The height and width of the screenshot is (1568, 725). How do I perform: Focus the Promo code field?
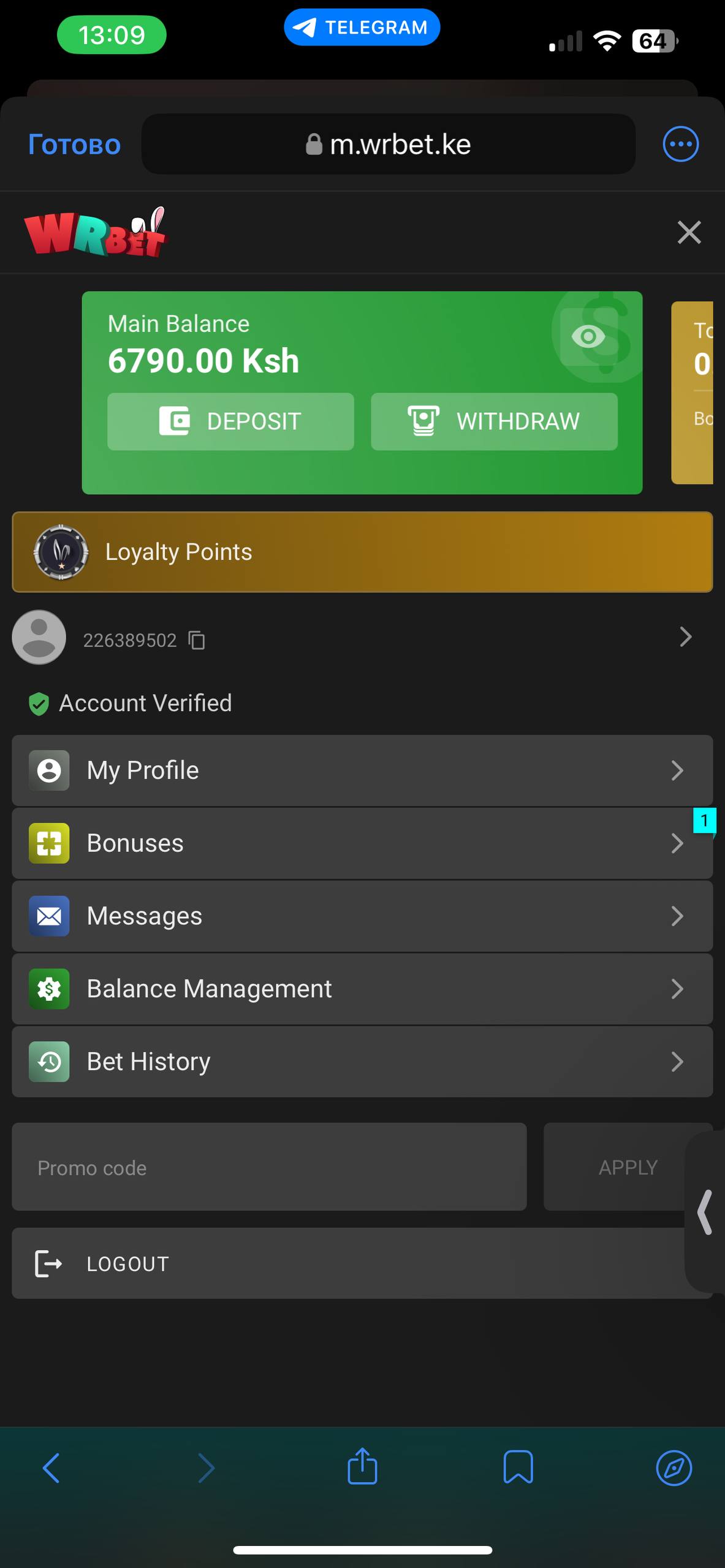click(269, 1167)
